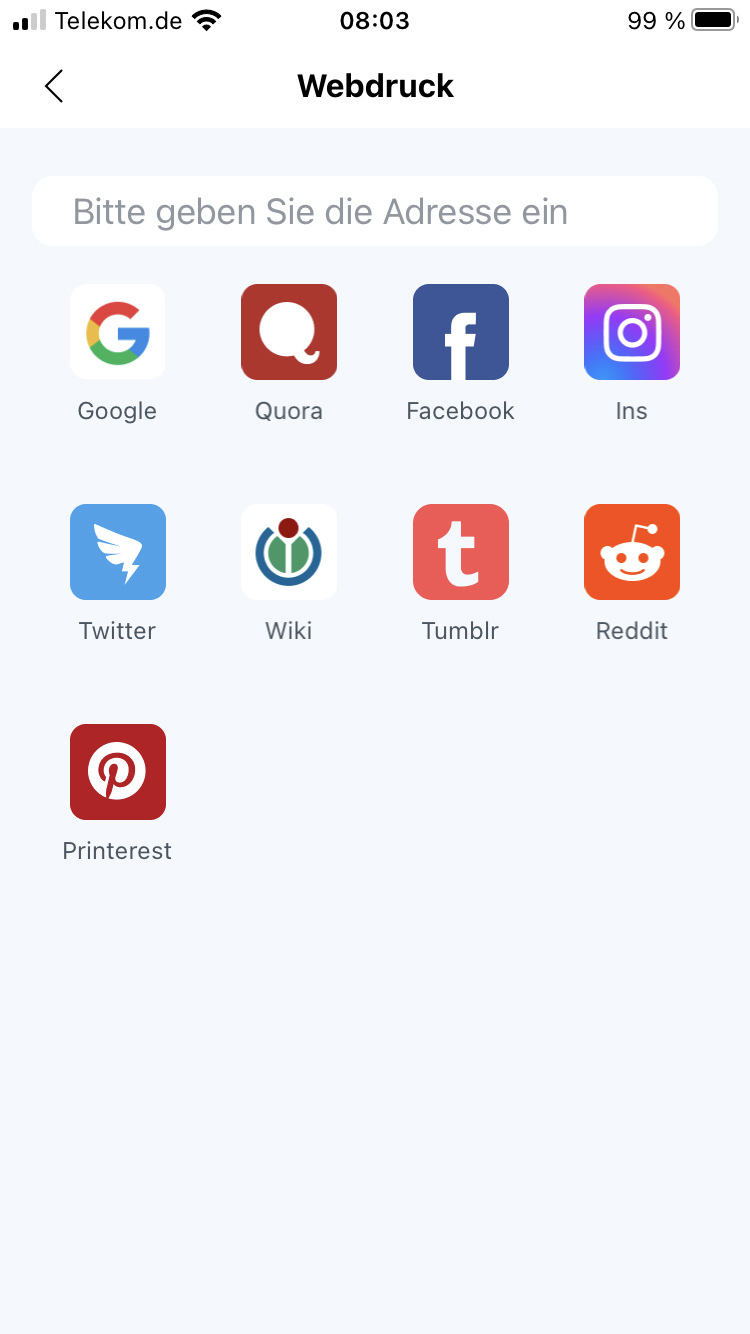This screenshot has width=750, height=1334.
Task: Open the Wiki shortcut
Action: click(x=289, y=552)
